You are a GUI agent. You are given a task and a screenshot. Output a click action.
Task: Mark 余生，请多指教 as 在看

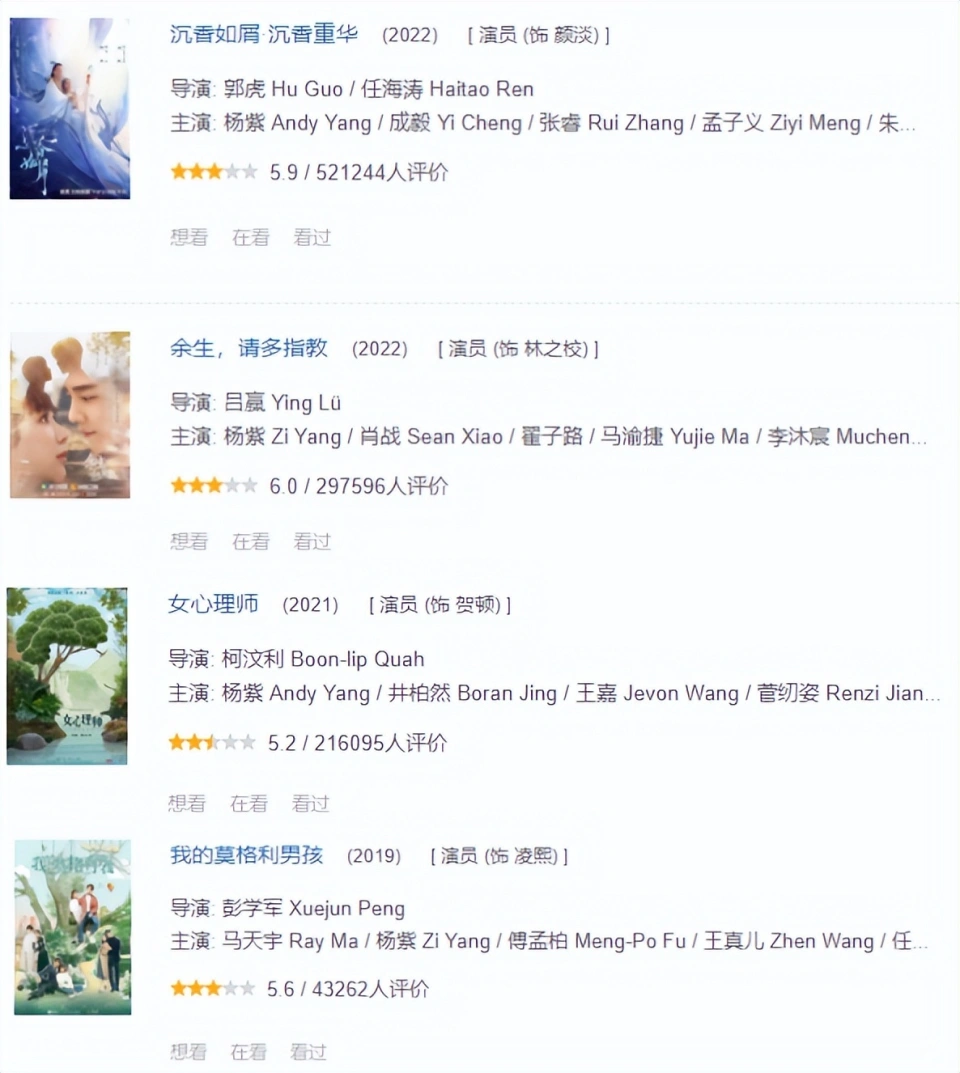pyautogui.click(x=251, y=542)
